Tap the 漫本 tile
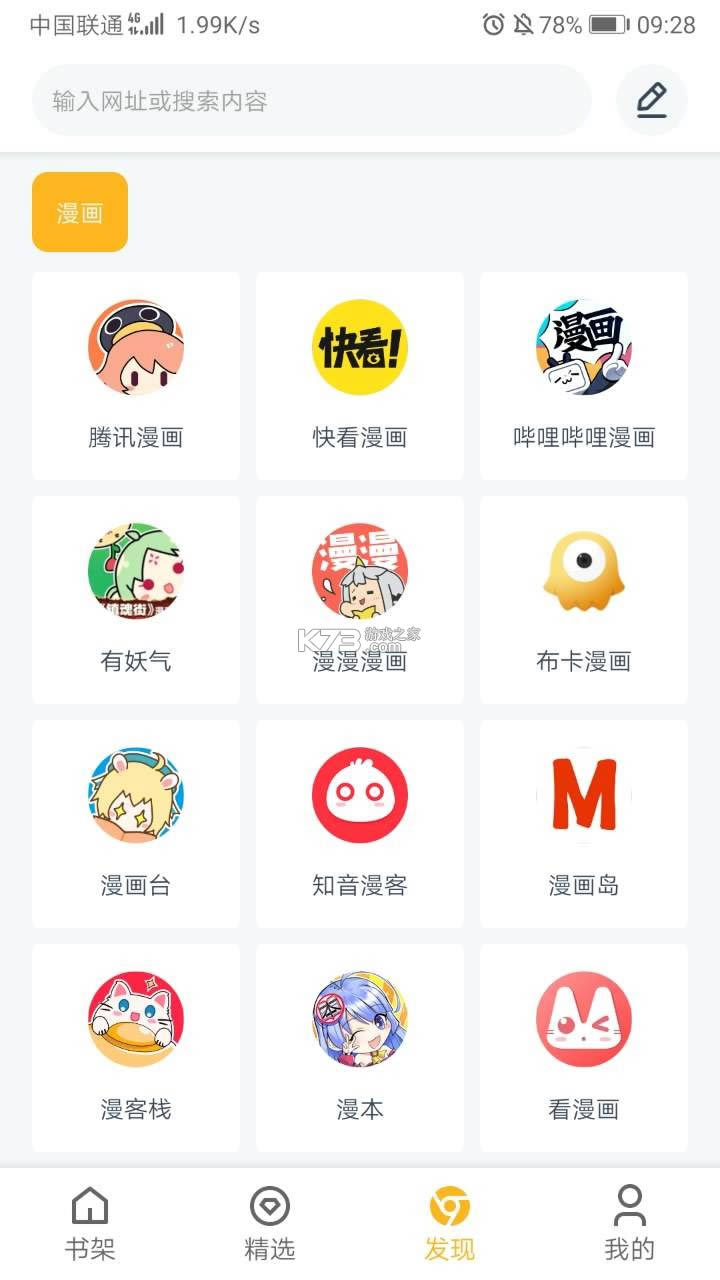 pyautogui.click(x=360, y=1047)
